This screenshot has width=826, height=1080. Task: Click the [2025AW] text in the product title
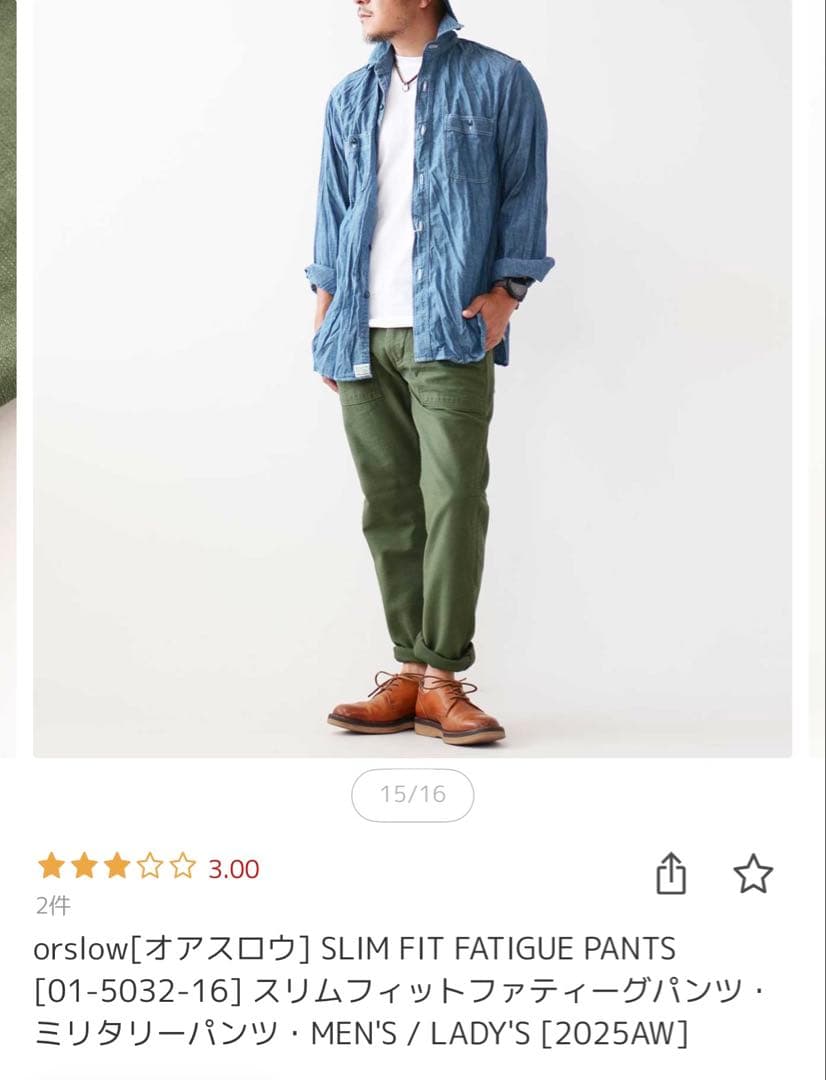point(612,1026)
